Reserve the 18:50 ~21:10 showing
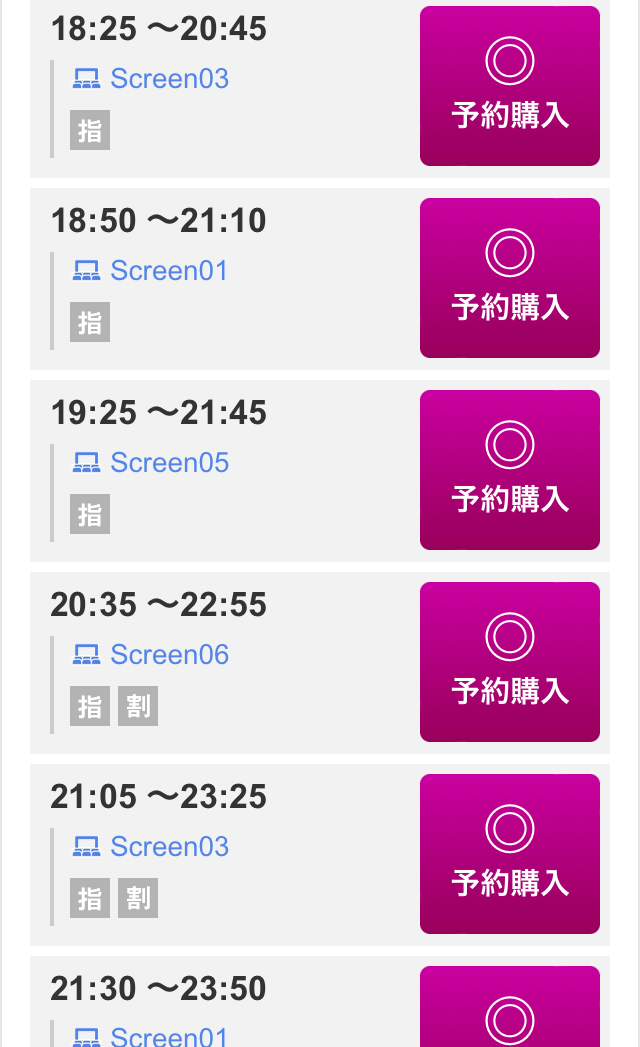This screenshot has height=1047, width=640. [x=510, y=278]
